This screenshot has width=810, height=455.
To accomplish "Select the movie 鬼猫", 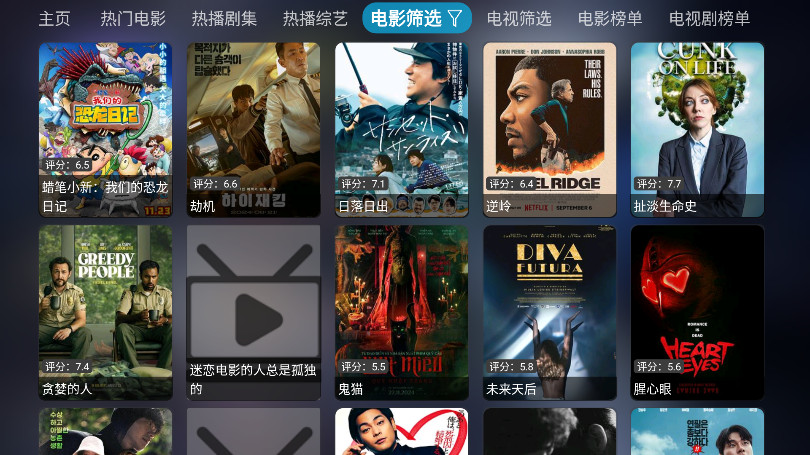I will pyautogui.click(x=401, y=311).
